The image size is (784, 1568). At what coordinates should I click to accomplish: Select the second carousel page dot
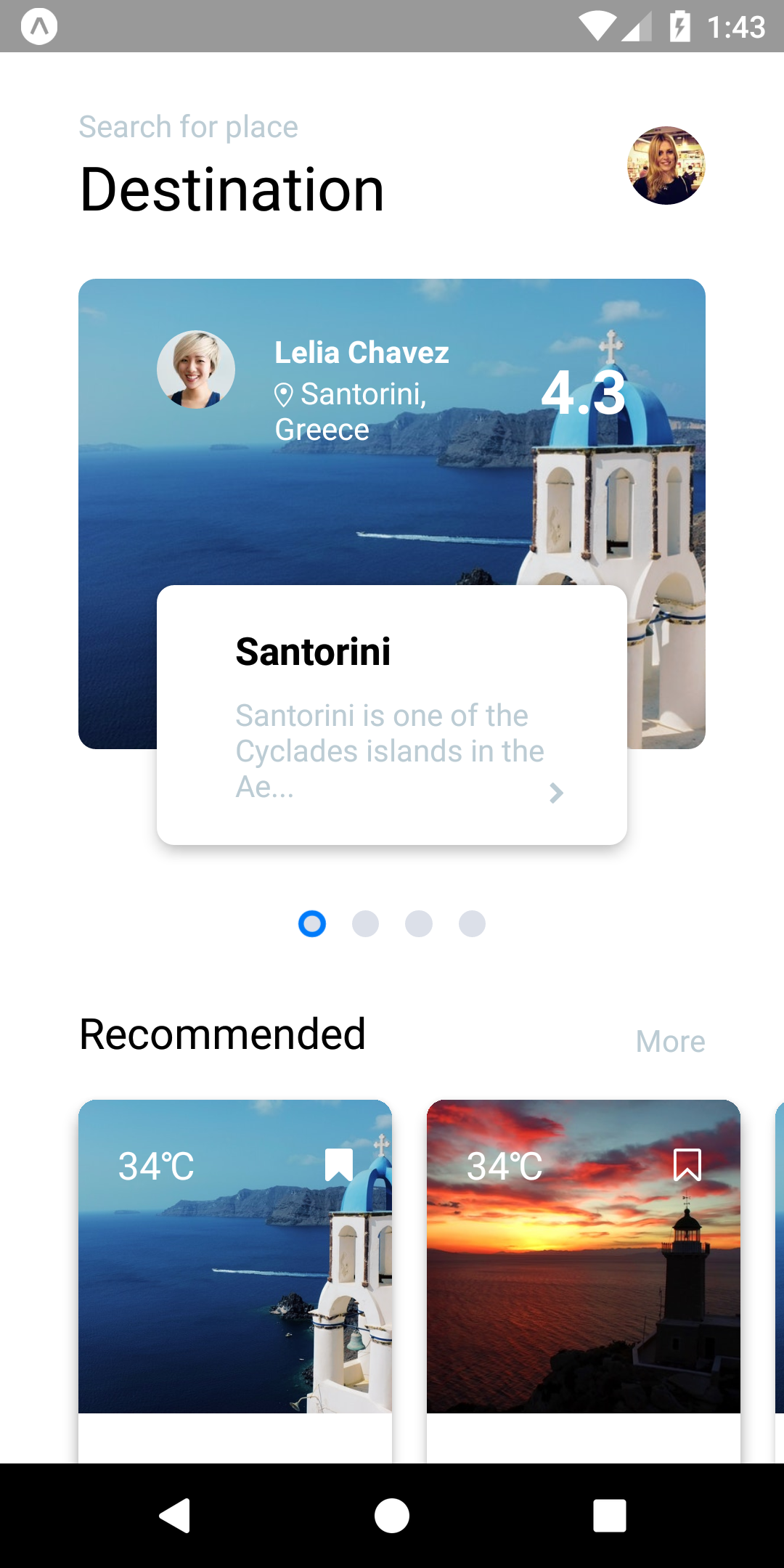pos(365,923)
